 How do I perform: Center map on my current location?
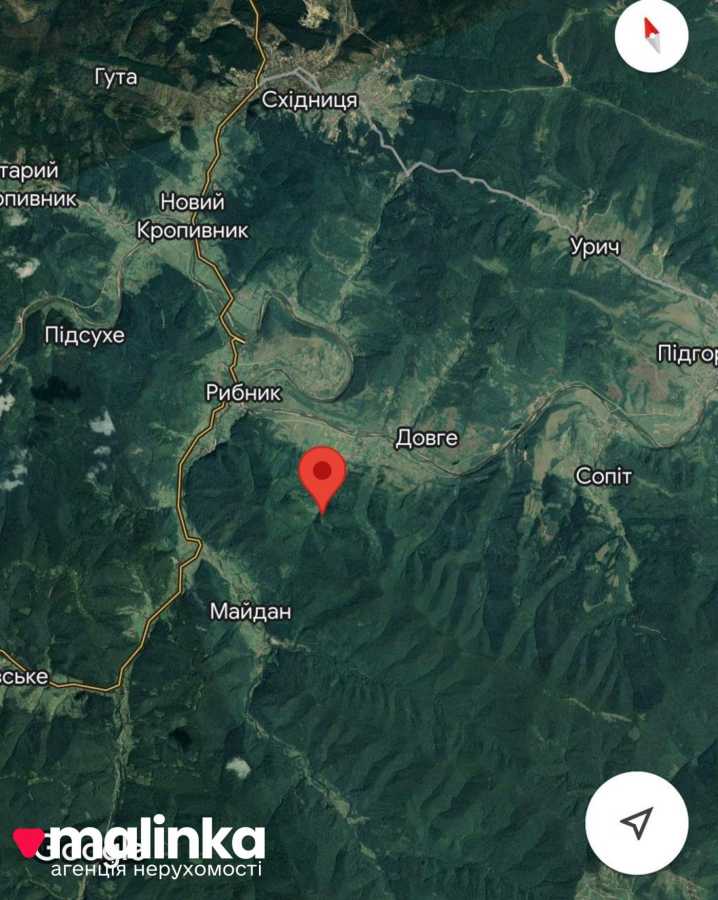tap(637, 823)
